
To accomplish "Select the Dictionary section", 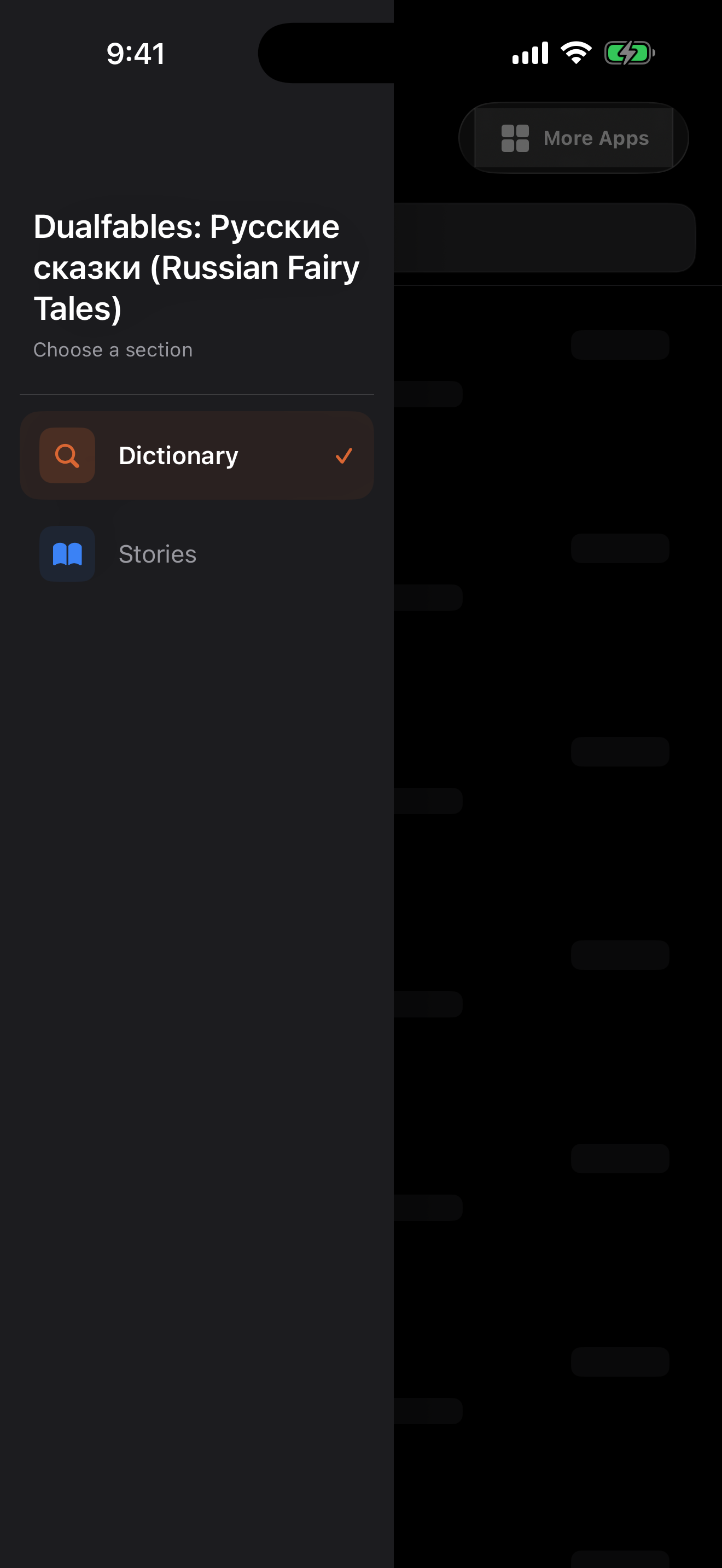I will (x=196, y=455).
